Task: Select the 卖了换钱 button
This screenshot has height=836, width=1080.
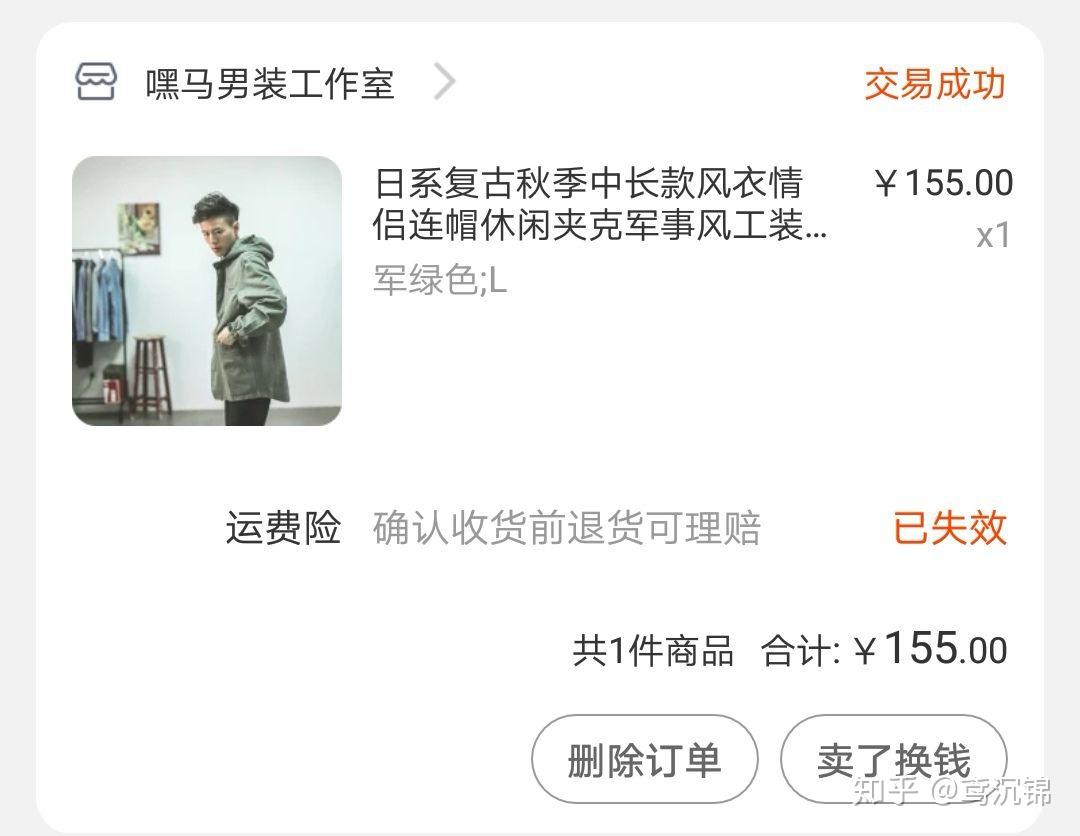Action: (x=893, y=760)
